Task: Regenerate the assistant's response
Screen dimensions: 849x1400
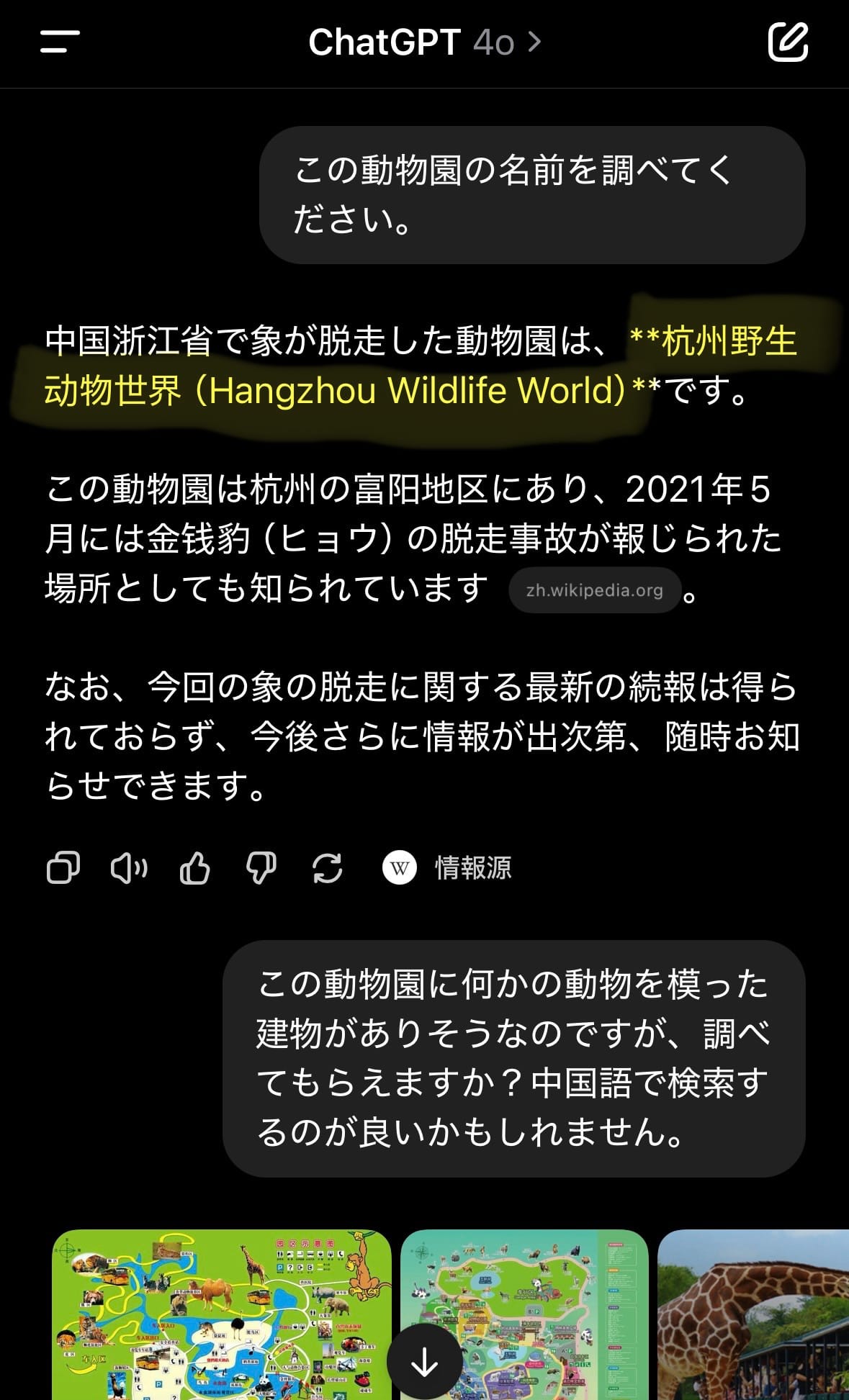Action: (x=327, y=867)
